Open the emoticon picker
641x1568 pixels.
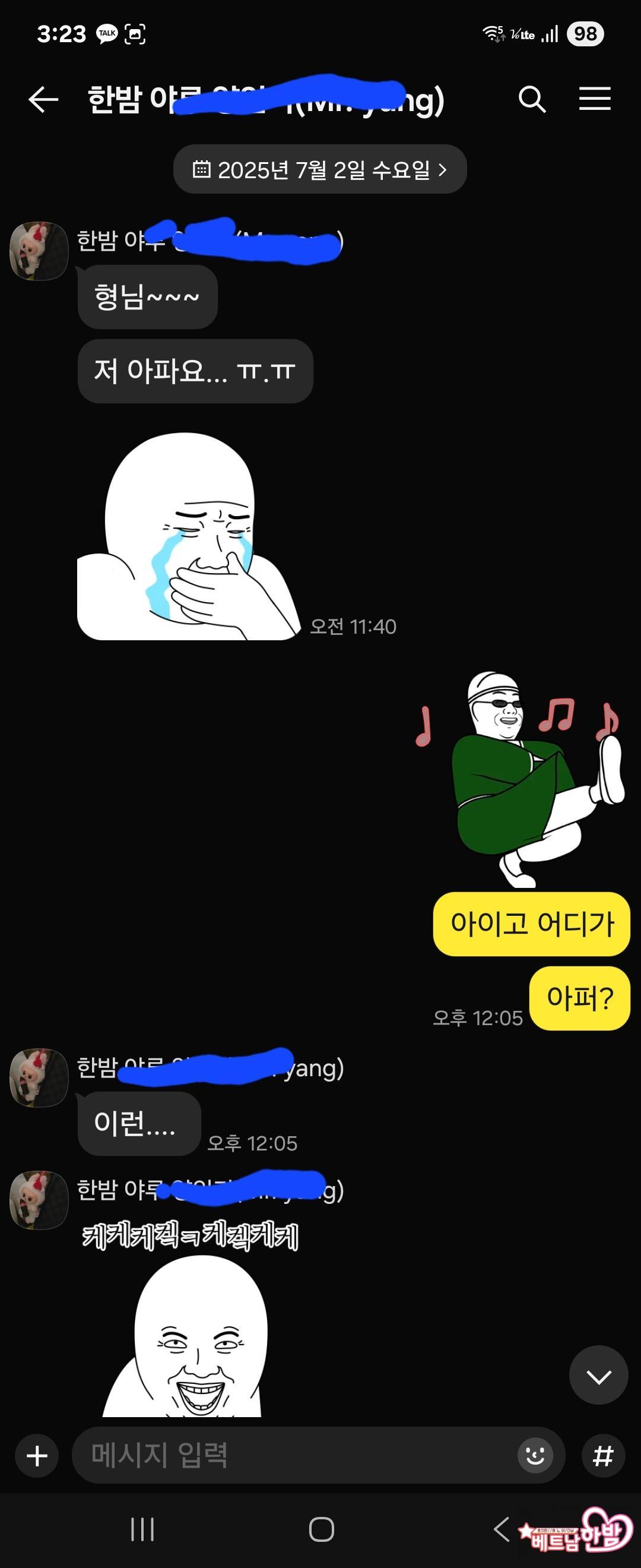coord(535,1455)
